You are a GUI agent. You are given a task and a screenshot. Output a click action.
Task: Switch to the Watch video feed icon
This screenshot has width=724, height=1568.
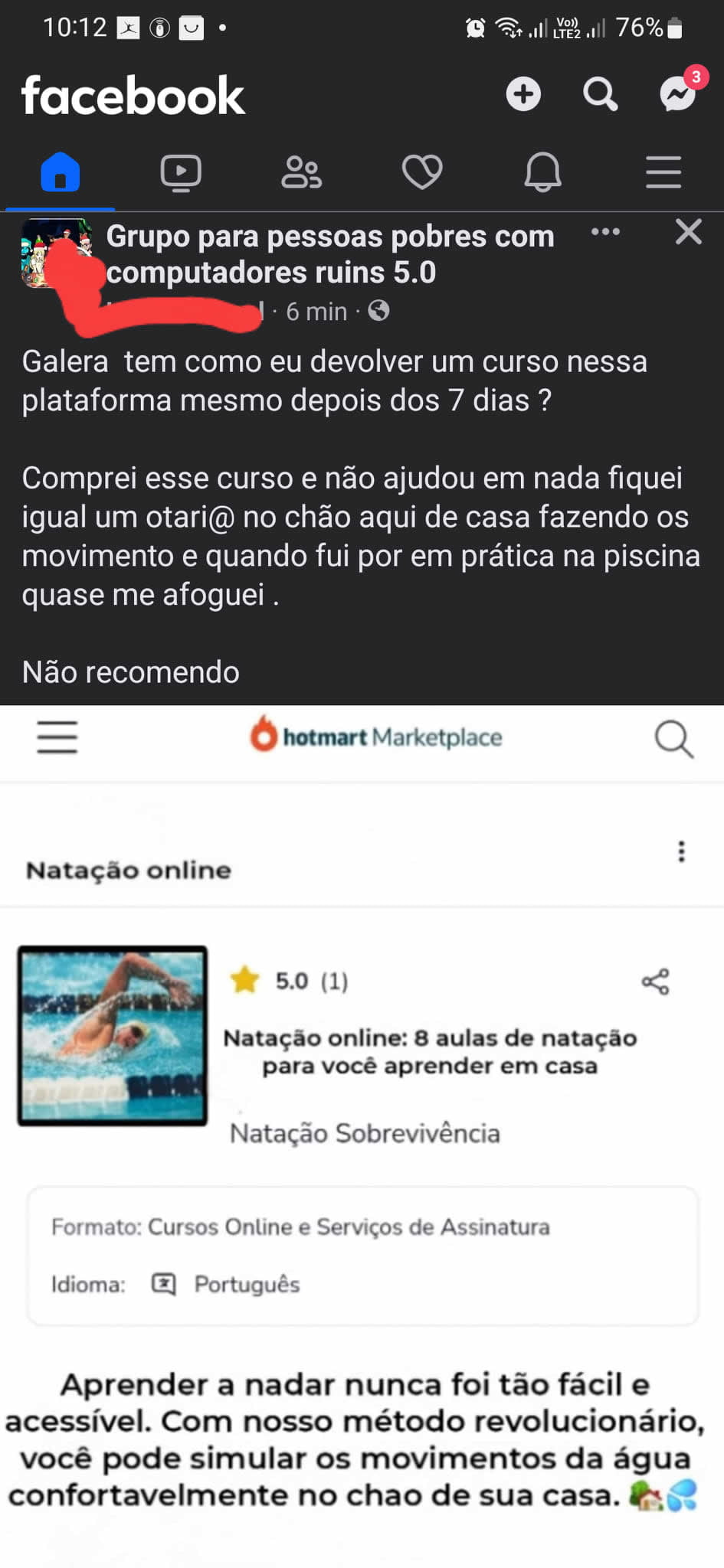pyautogui.click(x=182, y=172)
